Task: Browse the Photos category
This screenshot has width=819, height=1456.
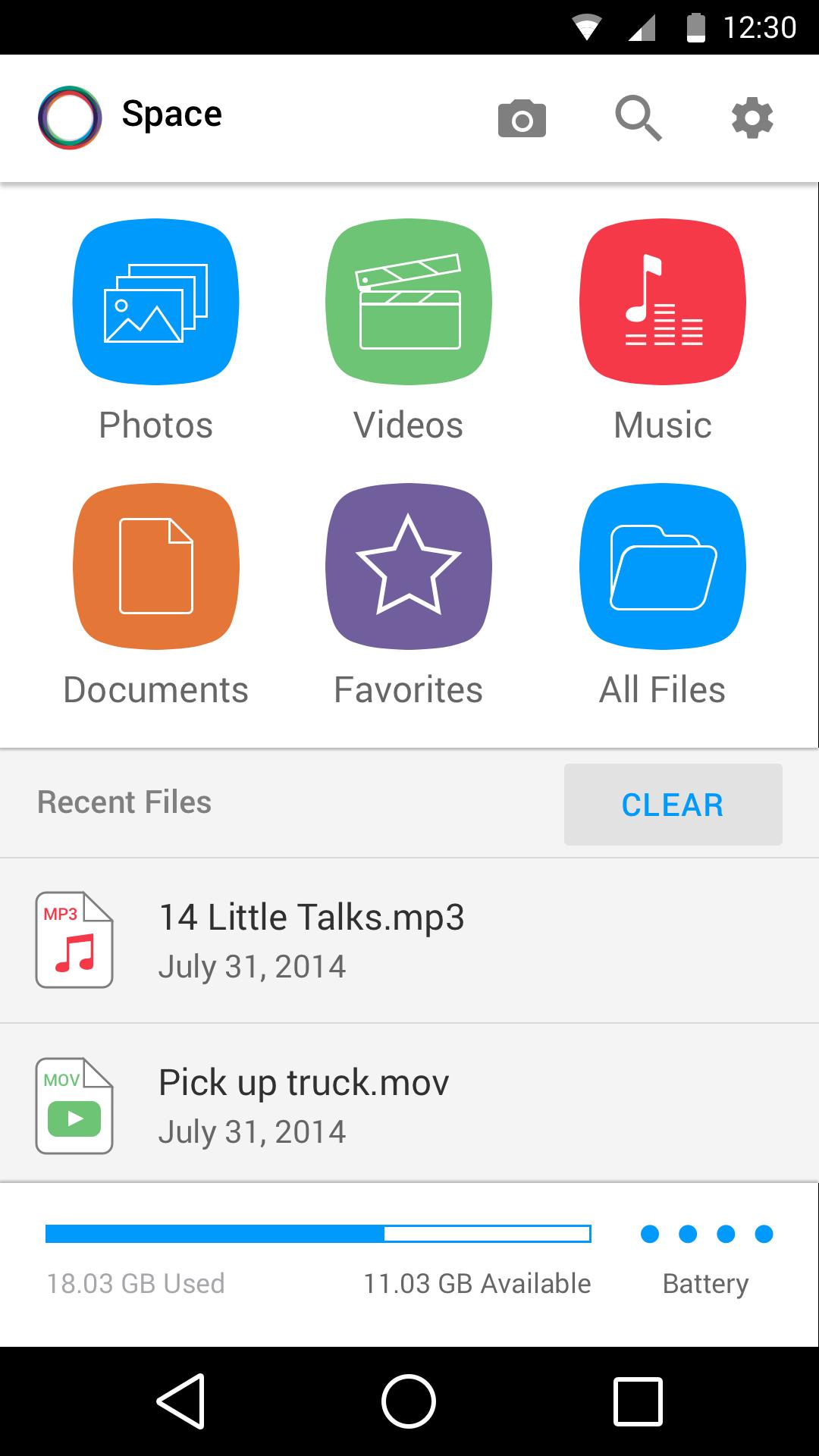Action: click(x=156, y=302)
